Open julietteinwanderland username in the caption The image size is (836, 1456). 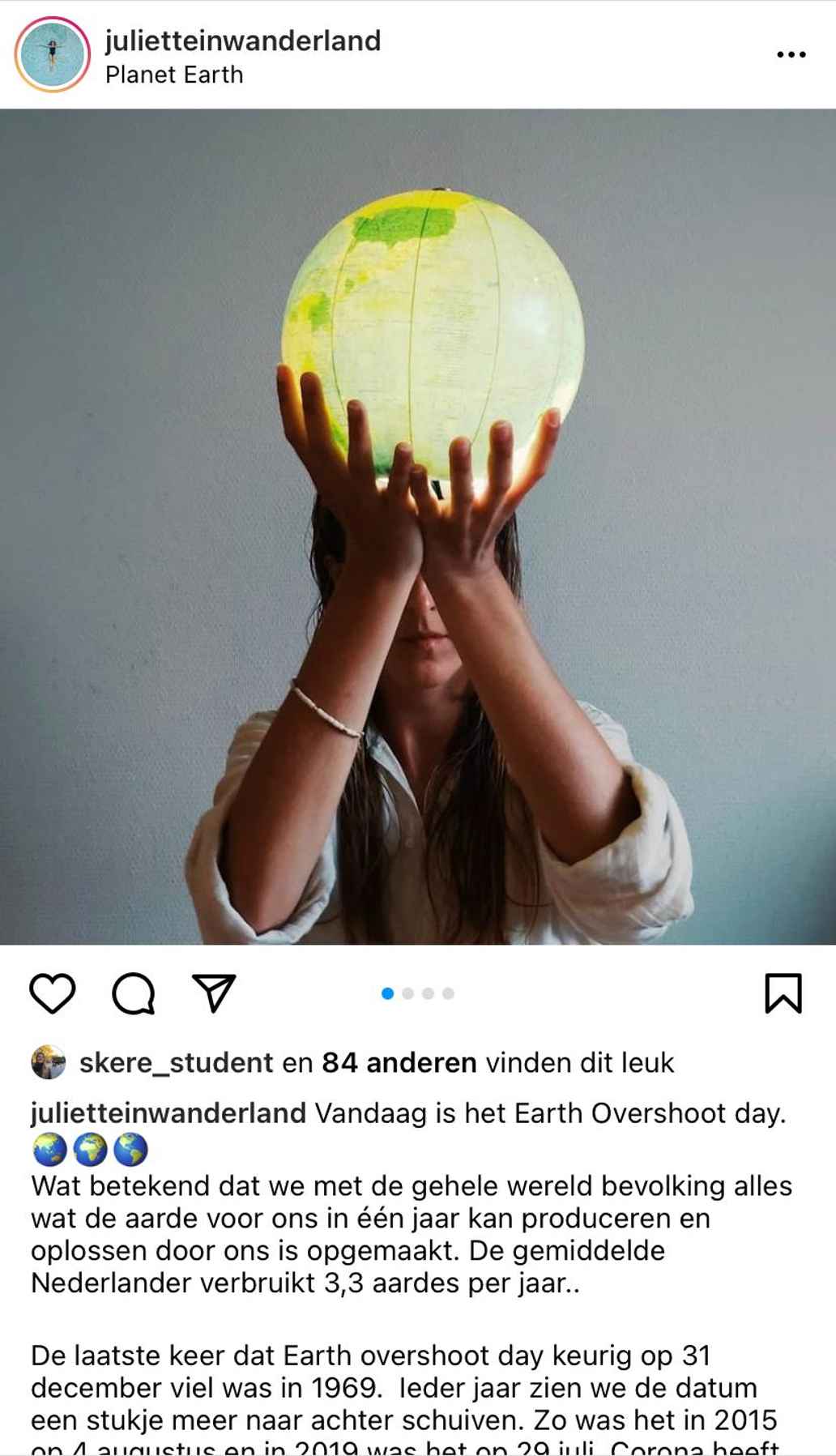tap(168, 1113)
